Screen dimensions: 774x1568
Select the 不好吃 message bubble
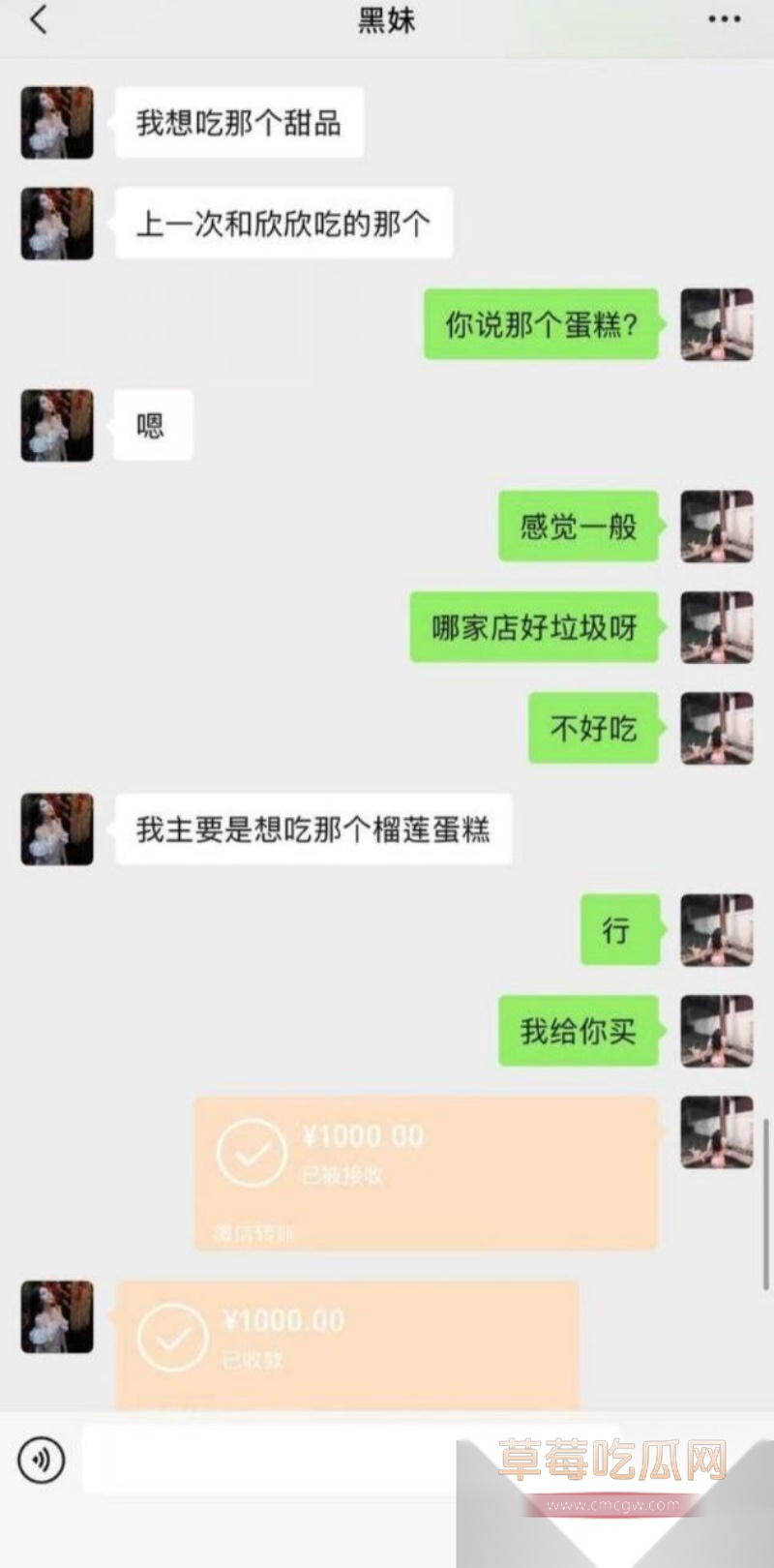pyautogui.click(x=592, y=730)
